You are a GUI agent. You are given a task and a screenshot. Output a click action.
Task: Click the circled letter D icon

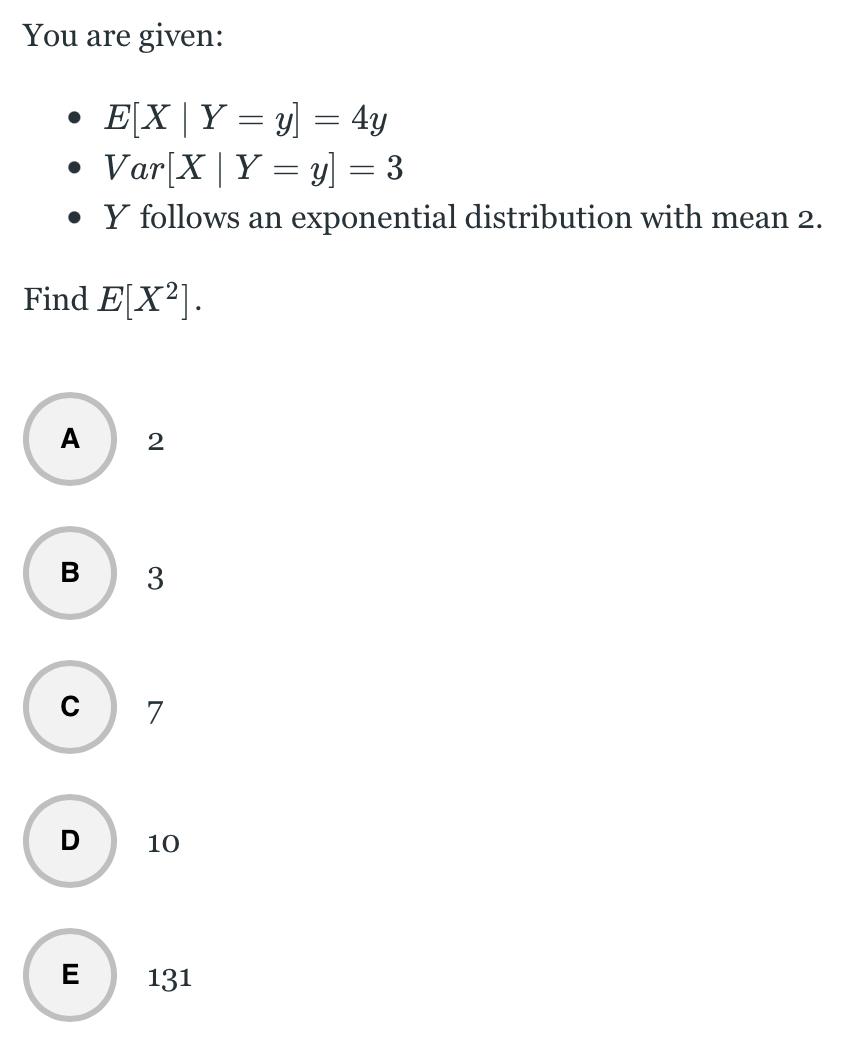point(69,840)
